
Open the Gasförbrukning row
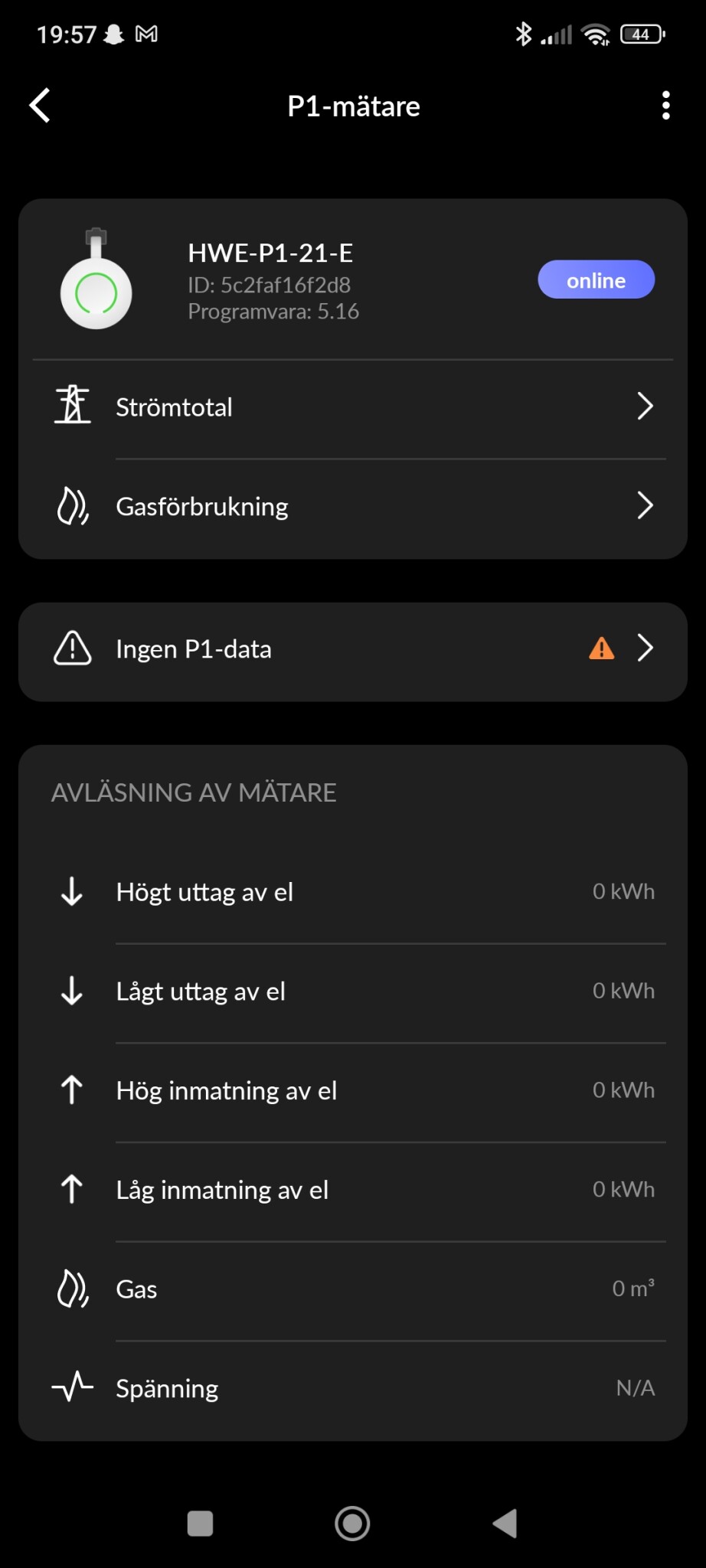[x=352, y=506]
